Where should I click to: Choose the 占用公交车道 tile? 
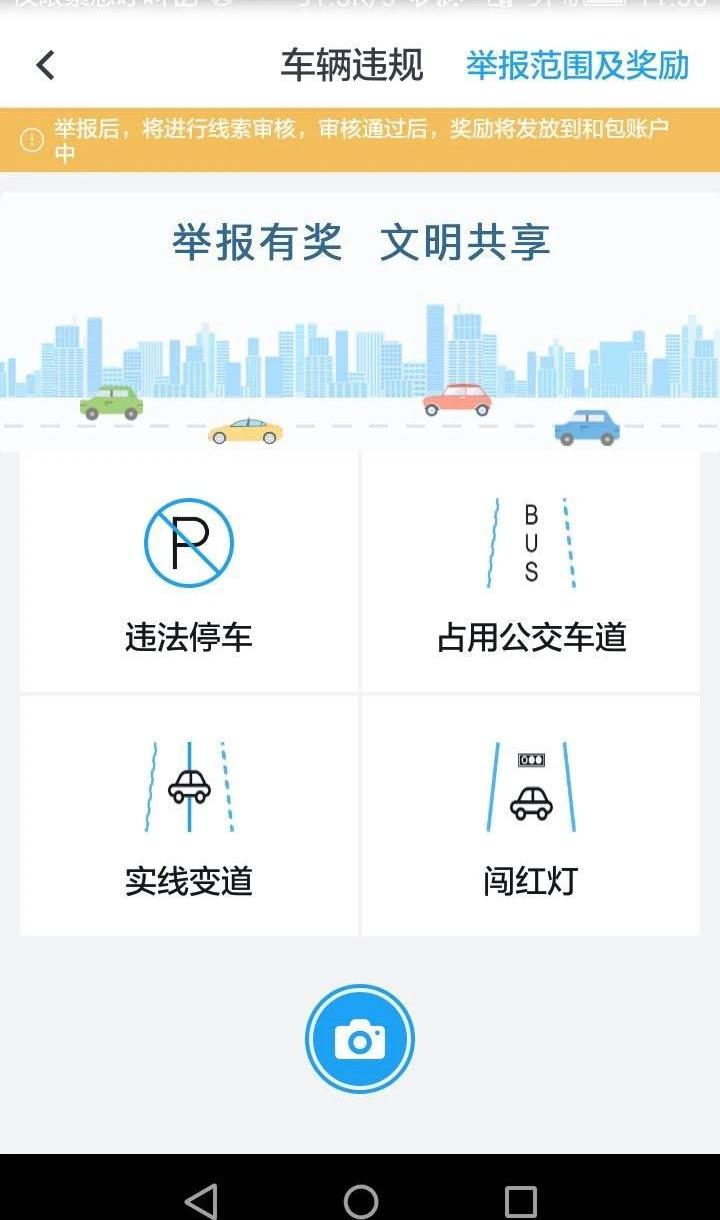(x=531, y=571)
